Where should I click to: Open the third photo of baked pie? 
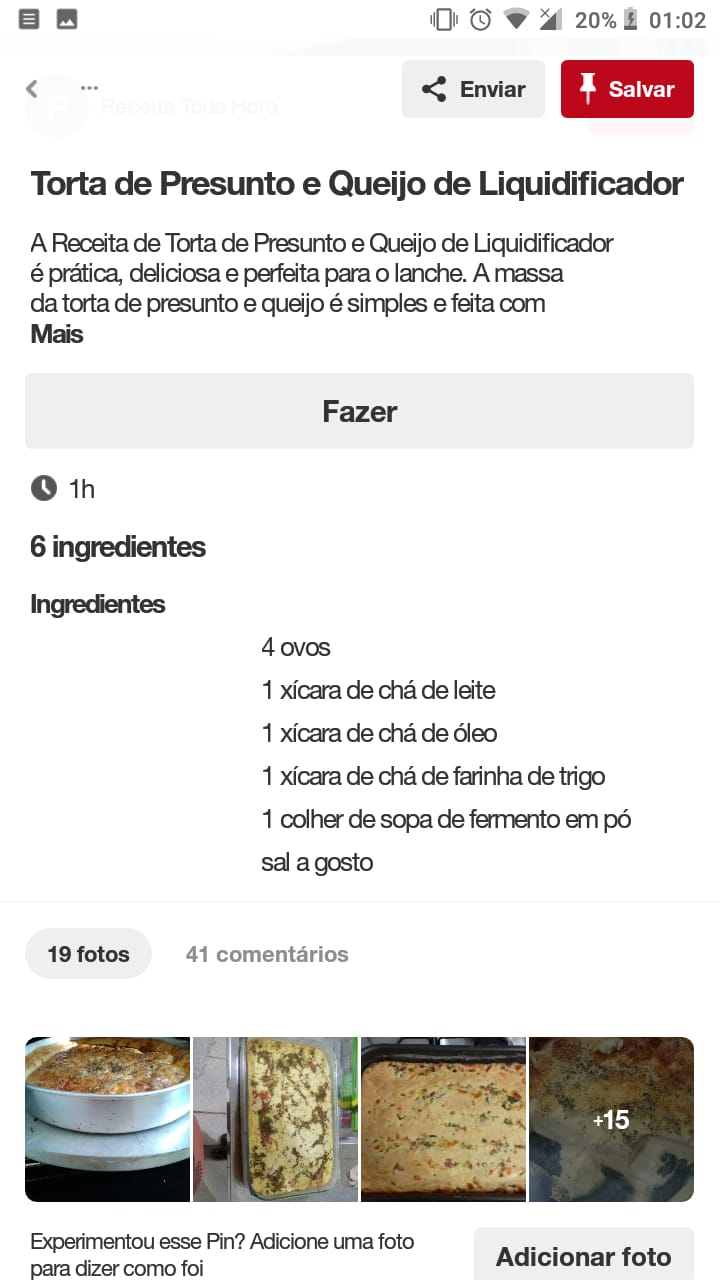pos(443,1119)
